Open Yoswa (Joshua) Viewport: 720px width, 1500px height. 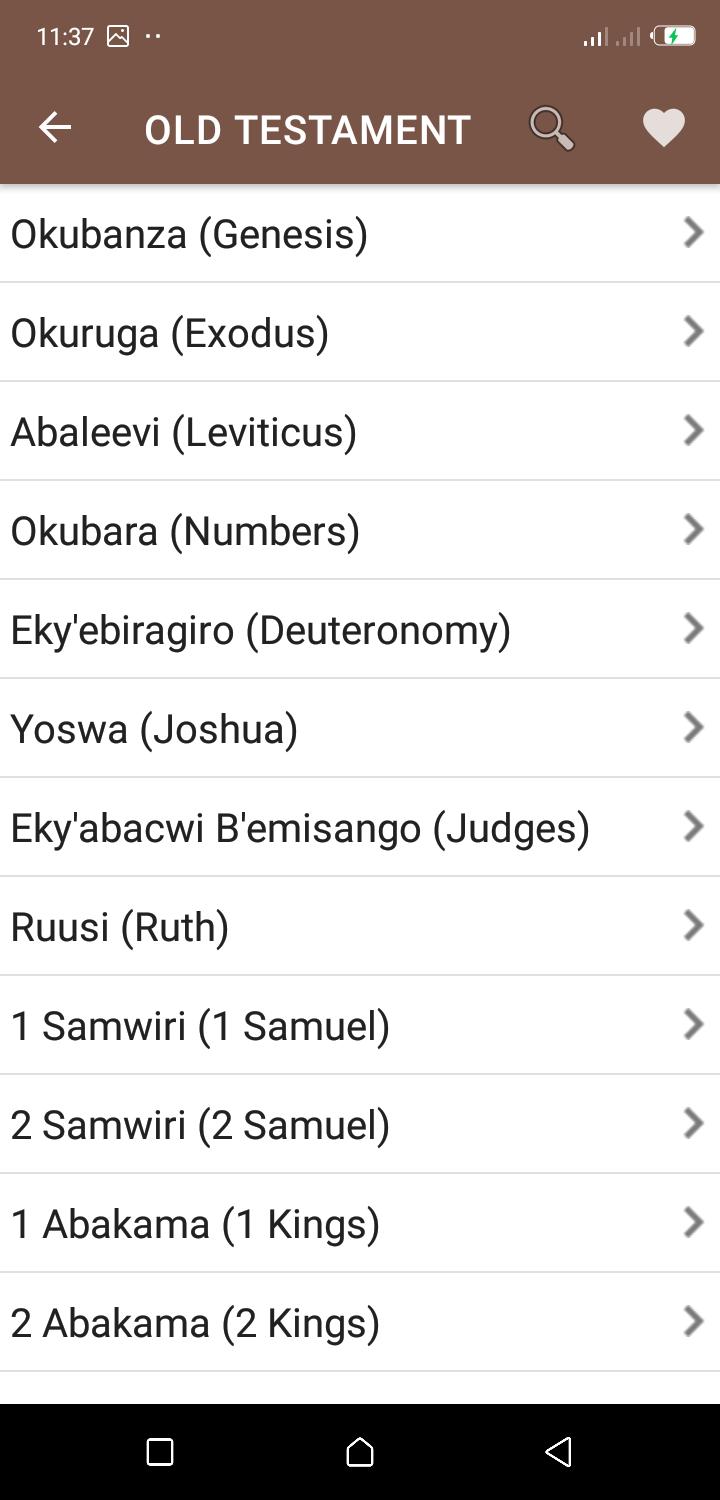360,728
